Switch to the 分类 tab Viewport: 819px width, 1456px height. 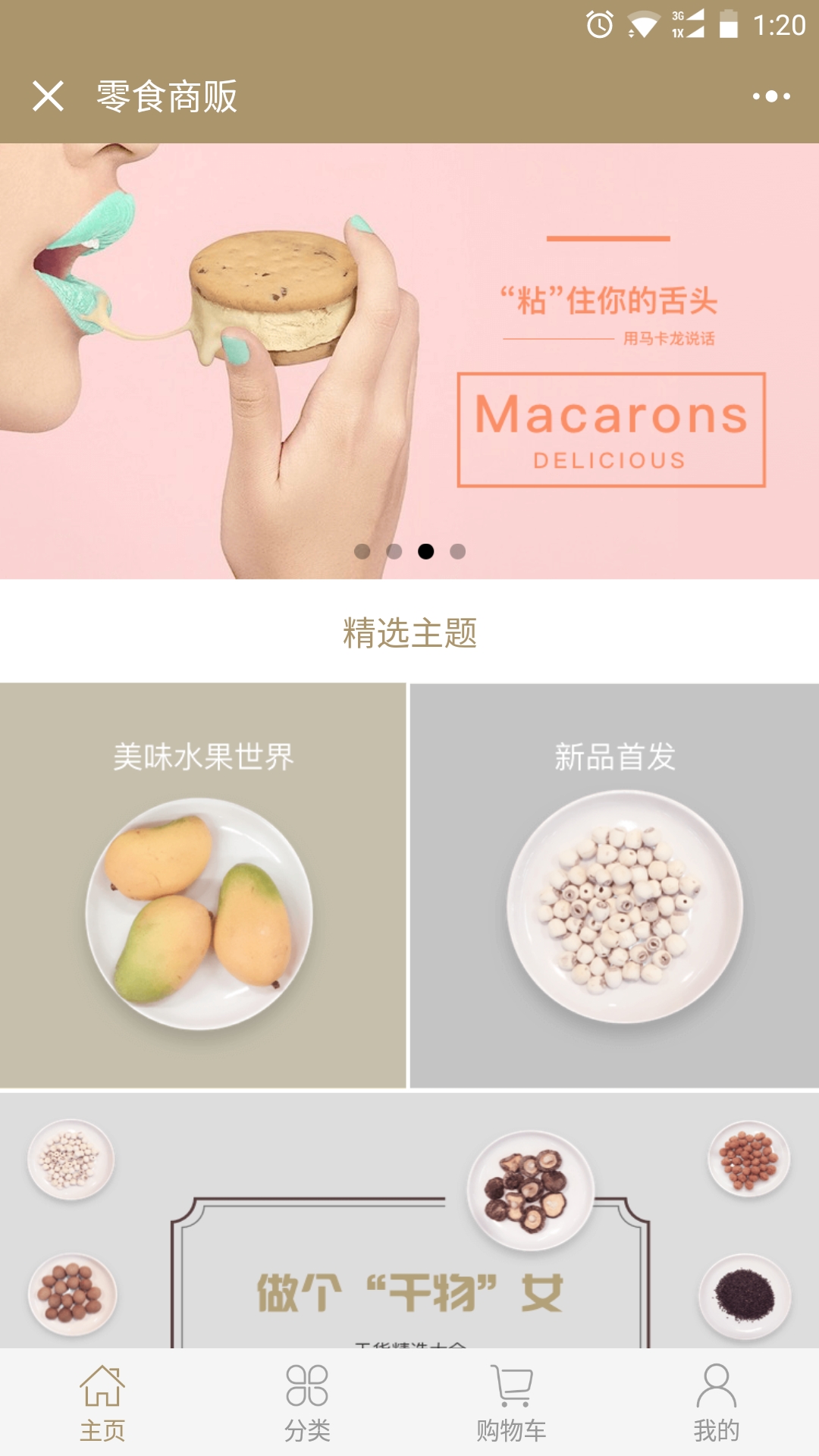[307, 1403]
